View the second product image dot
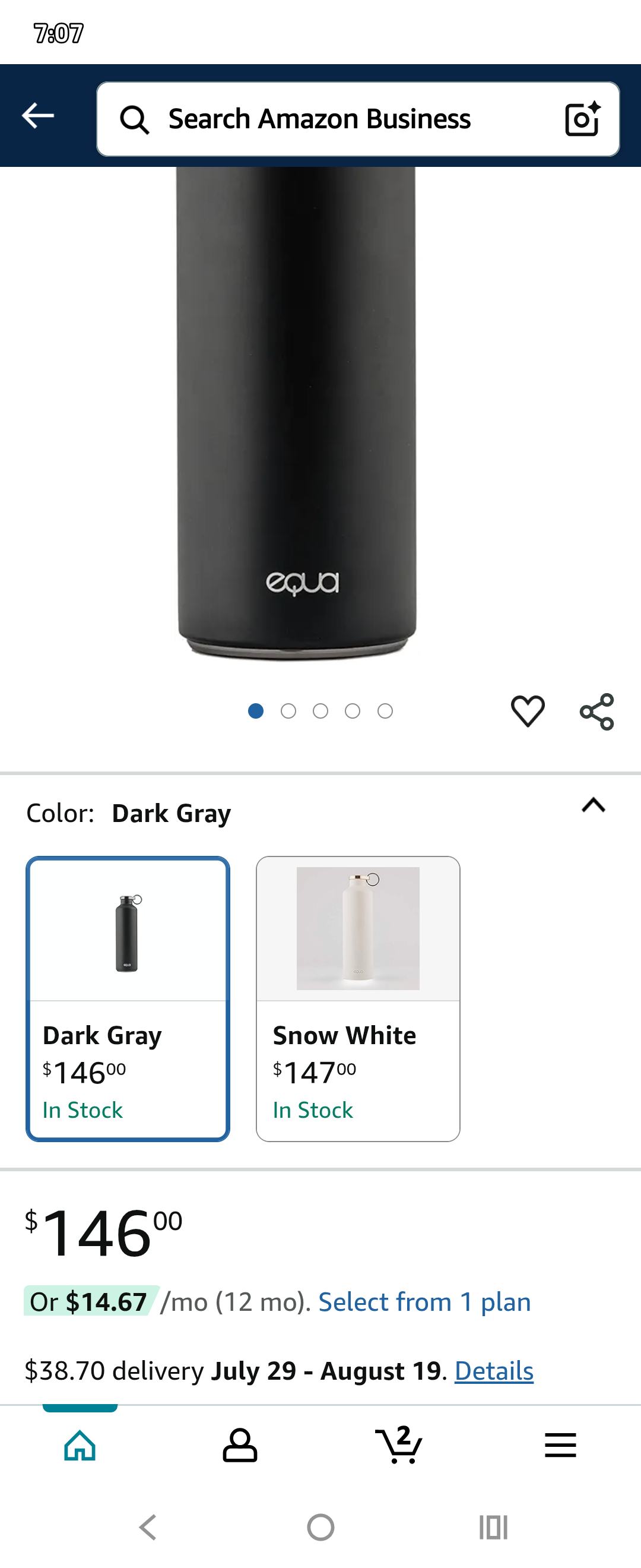Viewport: 641px width, 1568px height. click(288, 710)
